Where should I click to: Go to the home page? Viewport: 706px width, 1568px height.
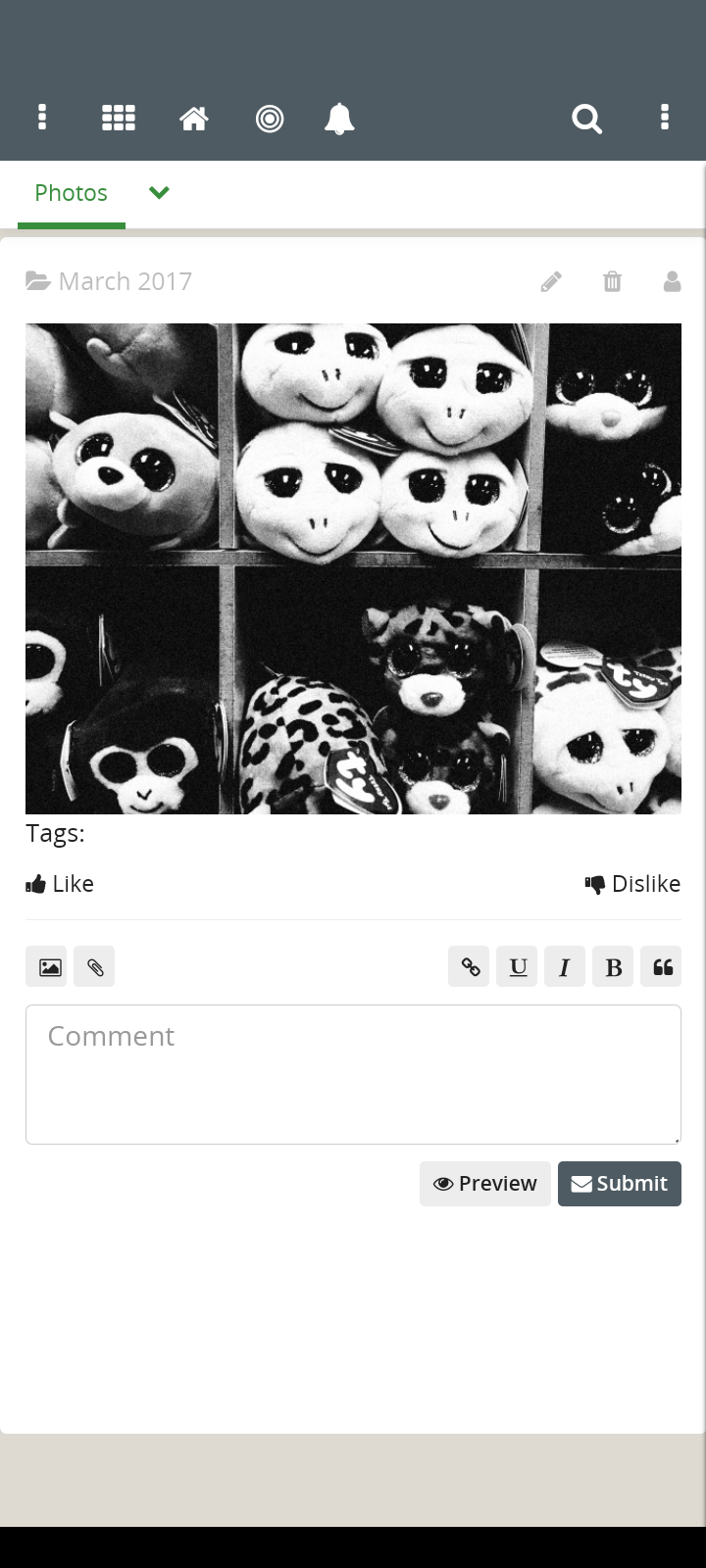194,119
